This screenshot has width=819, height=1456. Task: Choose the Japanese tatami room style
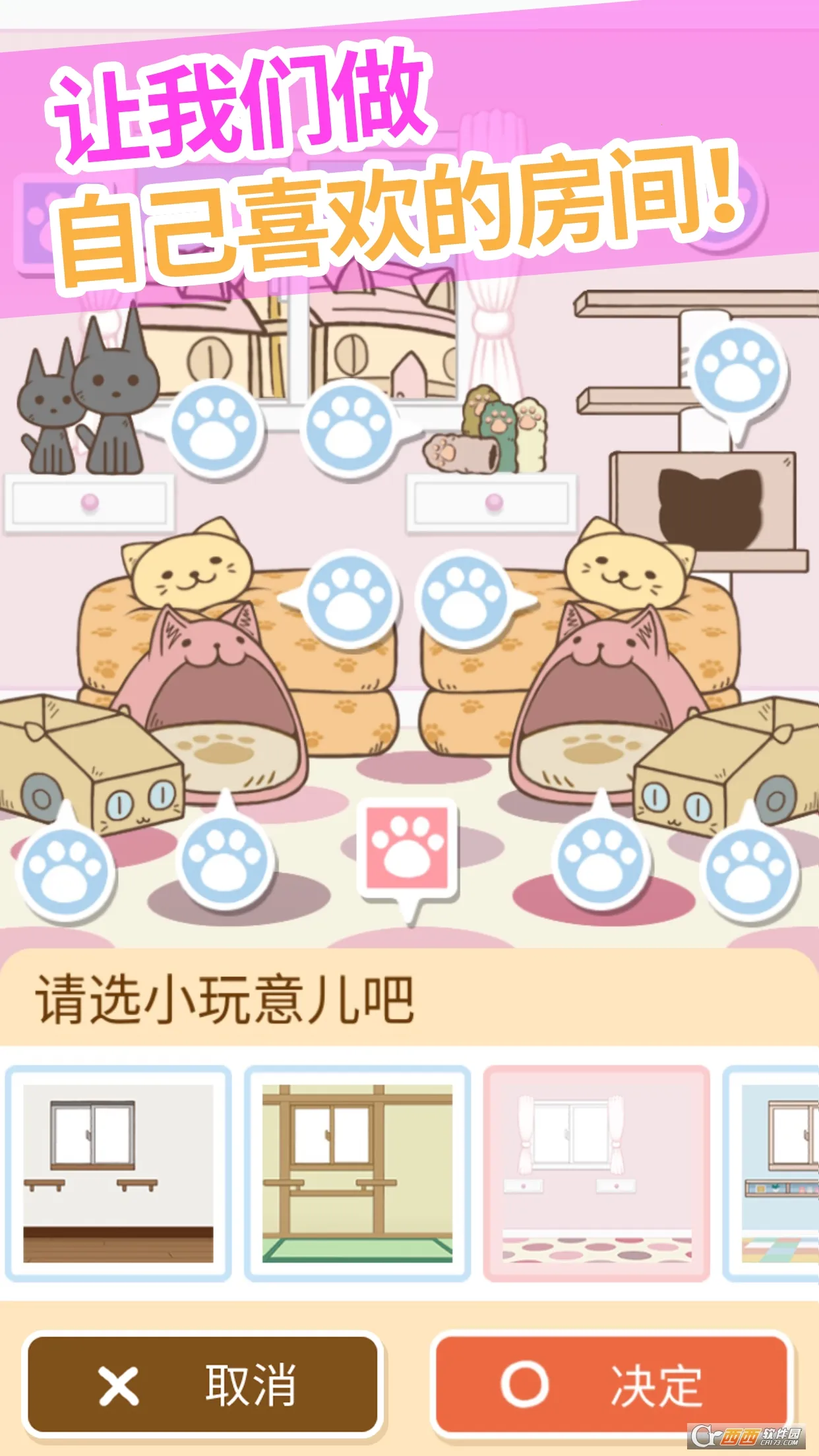pos(357,1174)
